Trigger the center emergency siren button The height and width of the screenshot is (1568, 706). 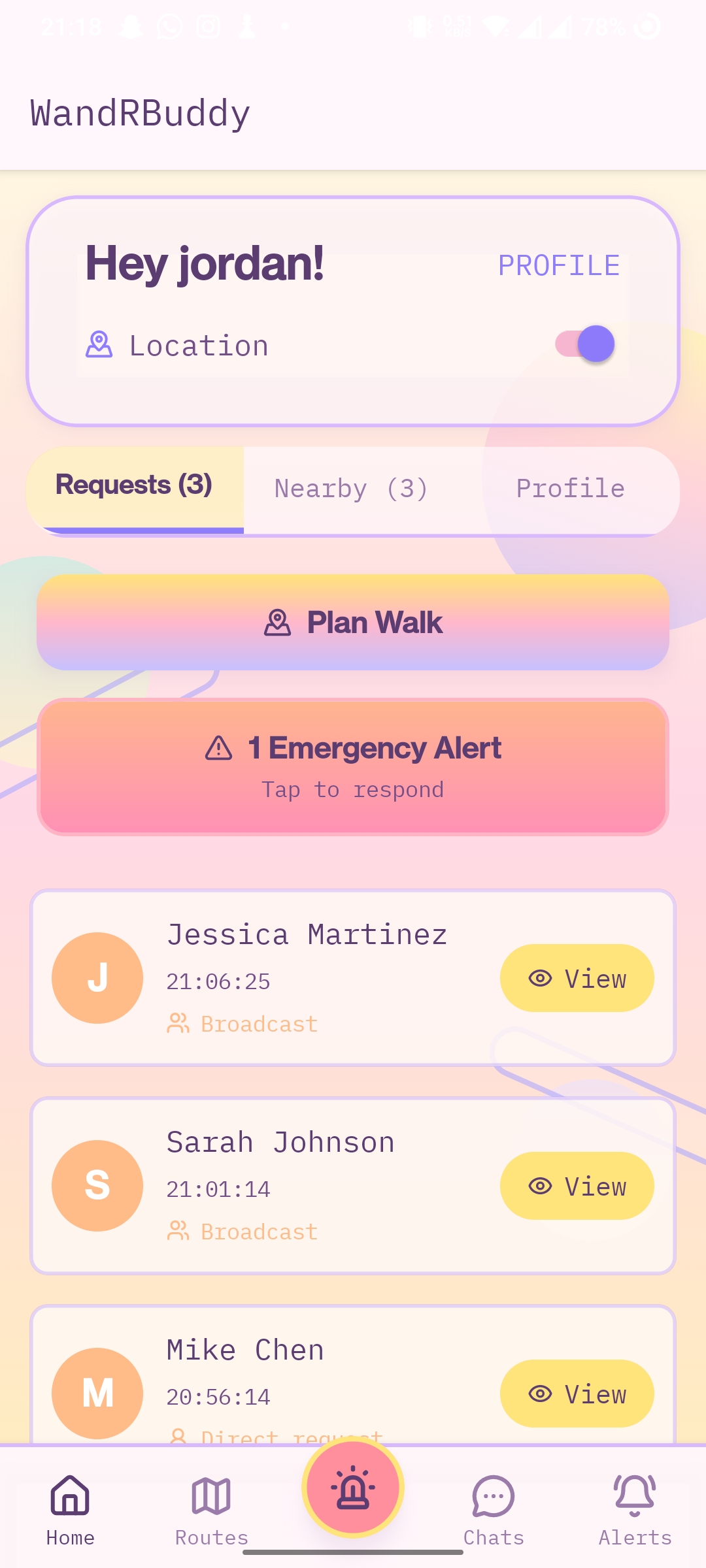coord(353,1488)
